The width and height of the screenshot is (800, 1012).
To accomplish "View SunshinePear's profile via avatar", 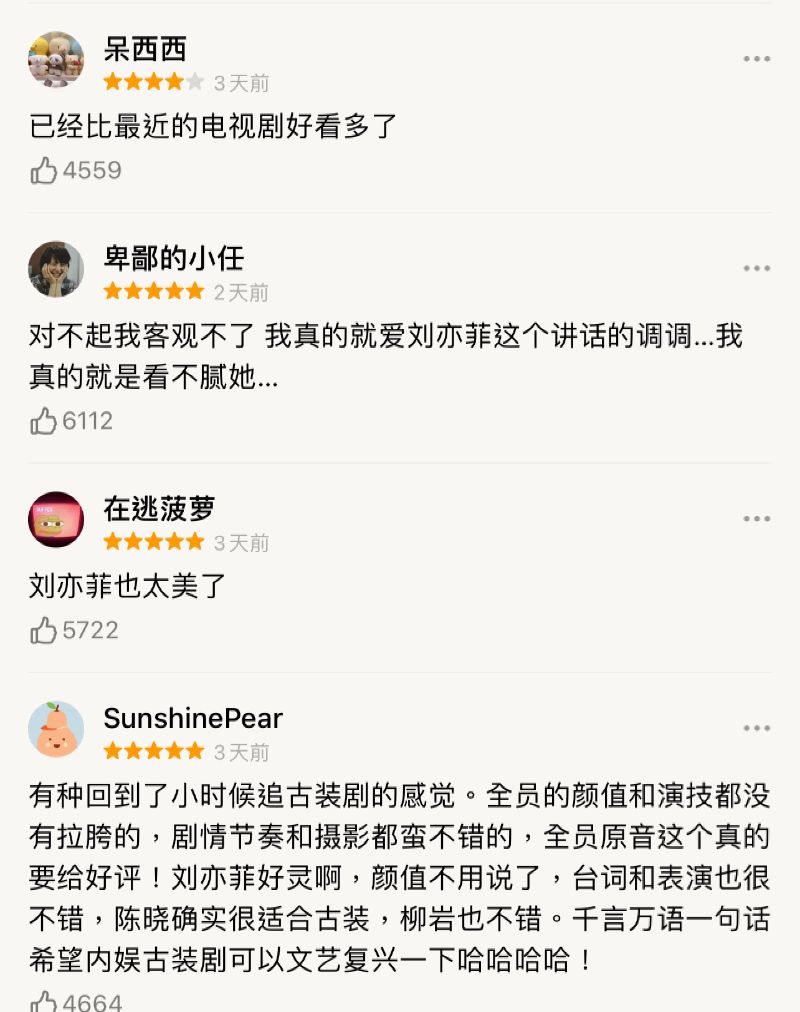I will pyautogui.click(x=55, y=729).
